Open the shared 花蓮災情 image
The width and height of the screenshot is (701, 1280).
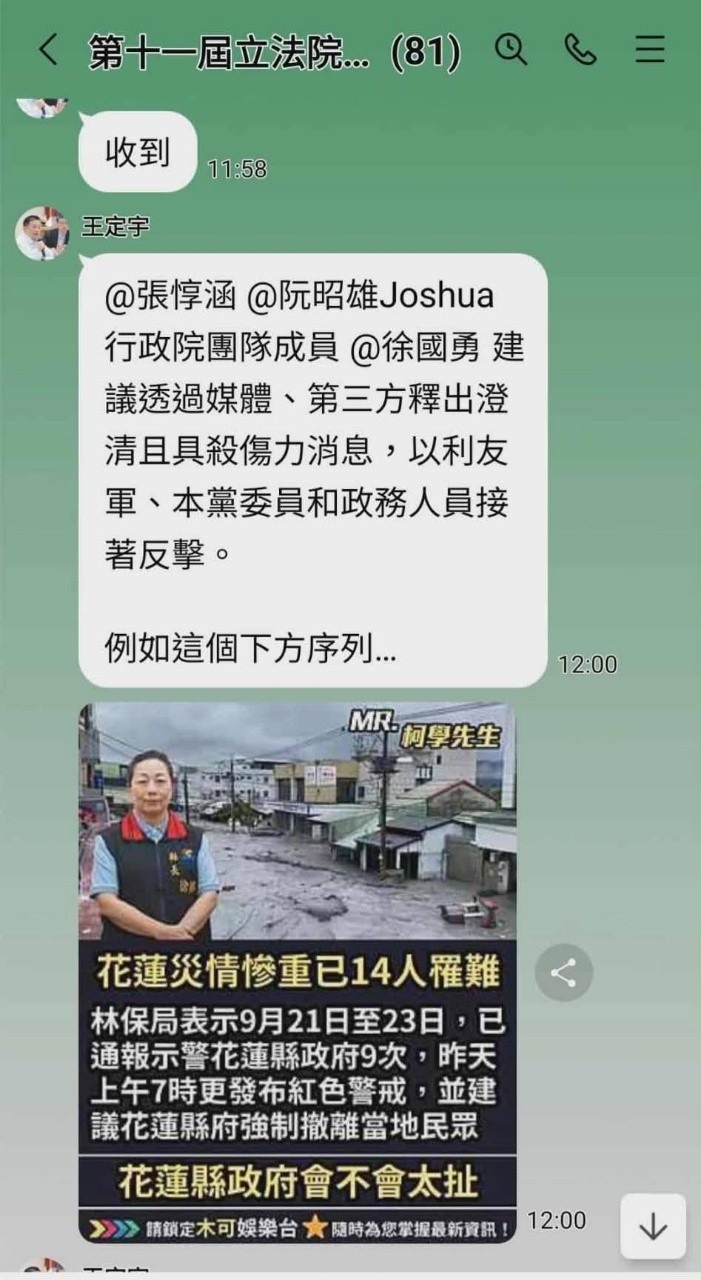[x=298, y=970]
